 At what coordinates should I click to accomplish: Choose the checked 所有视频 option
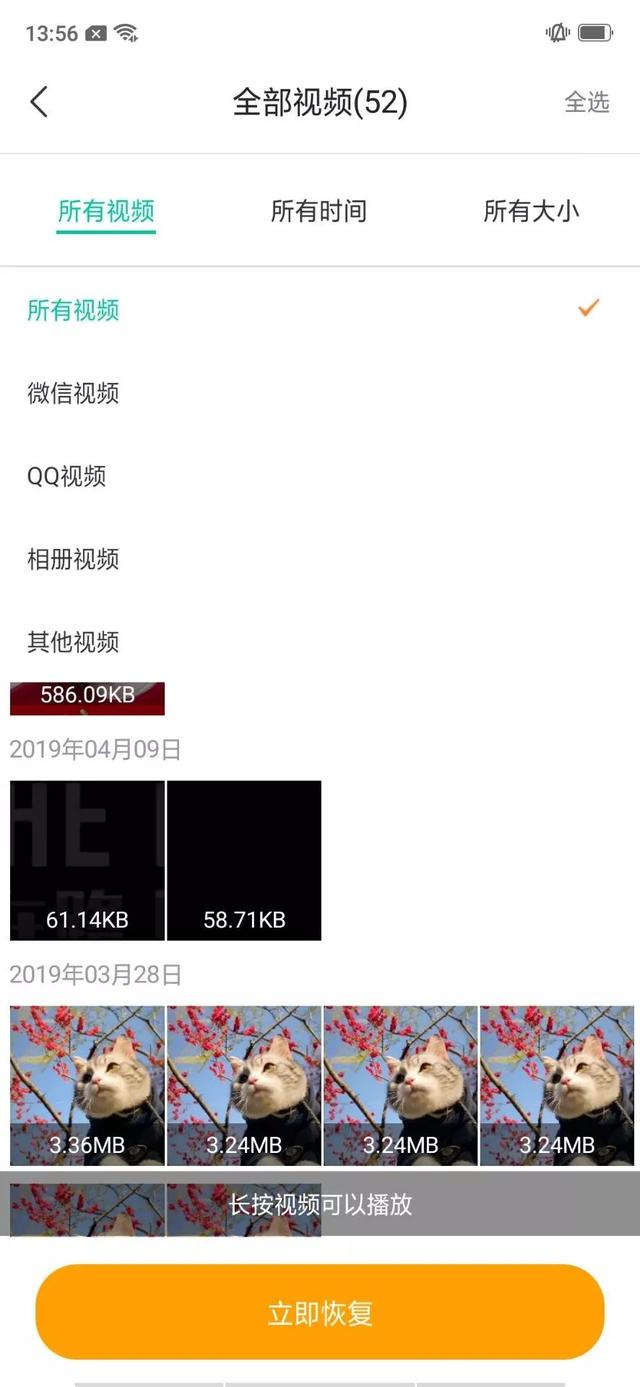click(74, 310)
